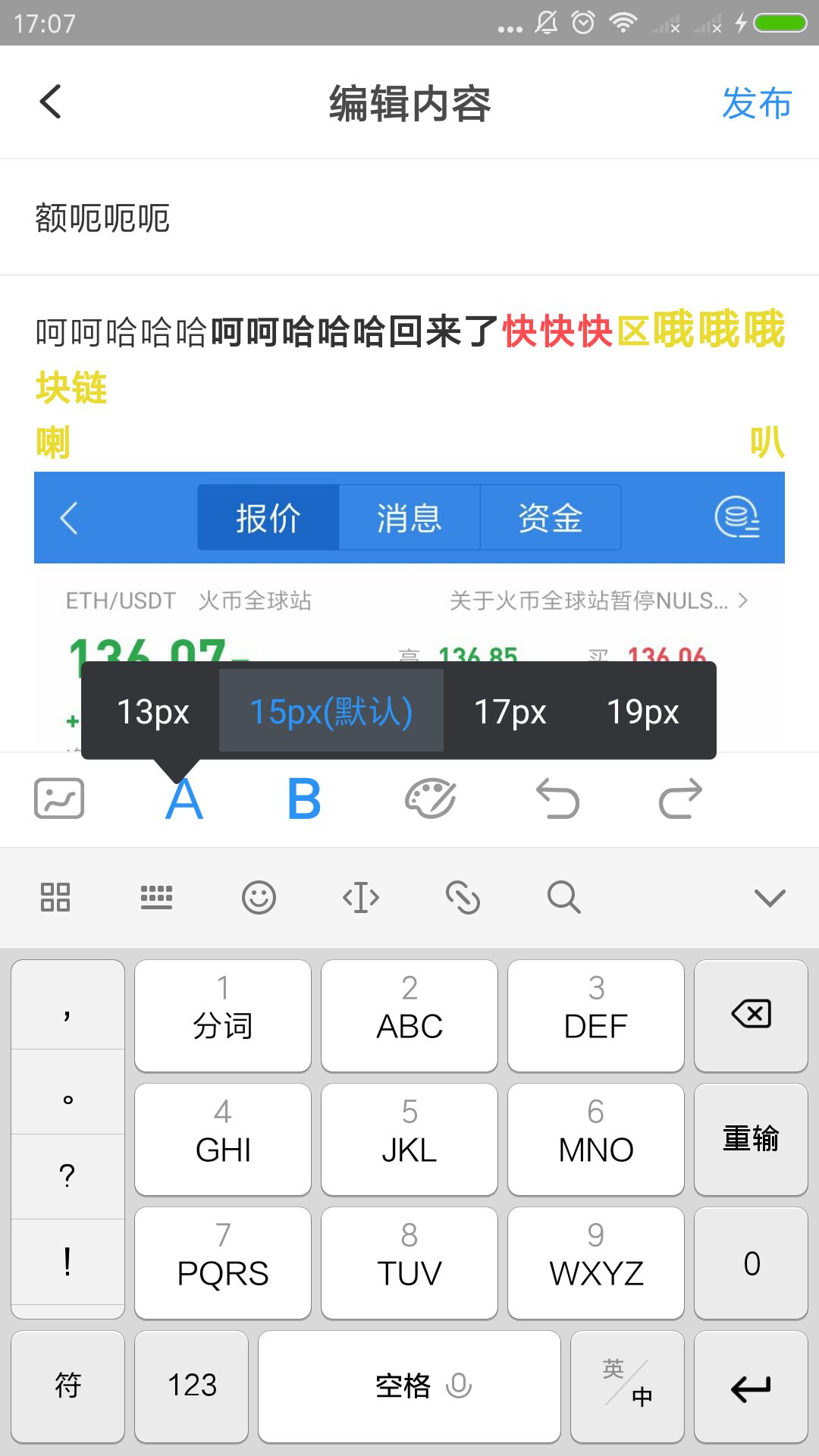Go back from the edit content page

point(51,102)
